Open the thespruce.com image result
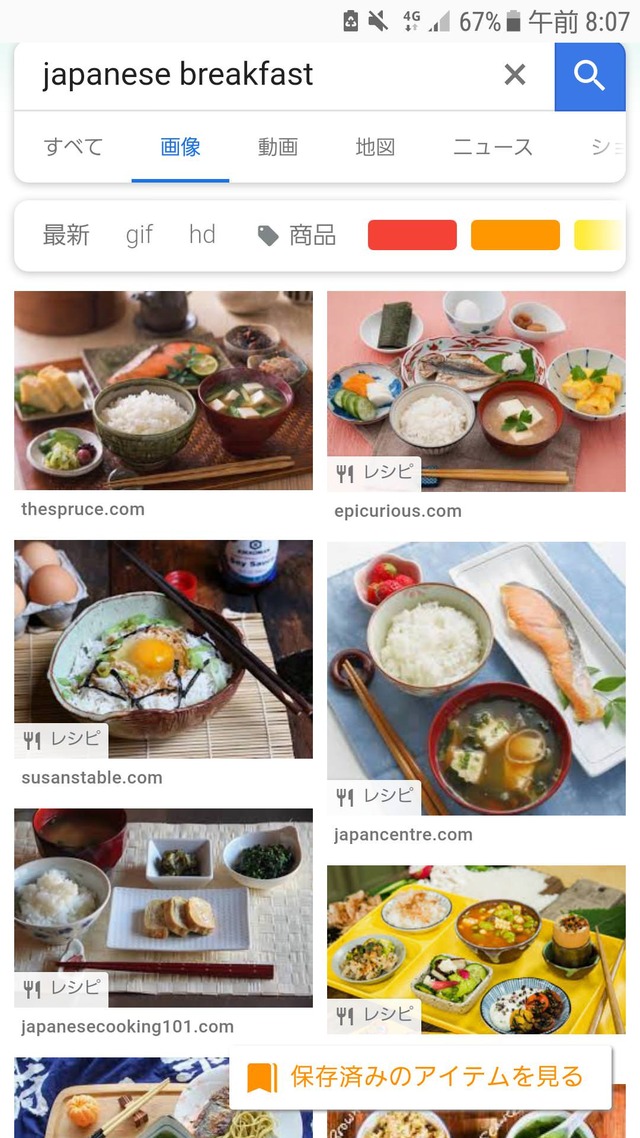The width and height of the screenshot is (640, 1138). [163, 390]
